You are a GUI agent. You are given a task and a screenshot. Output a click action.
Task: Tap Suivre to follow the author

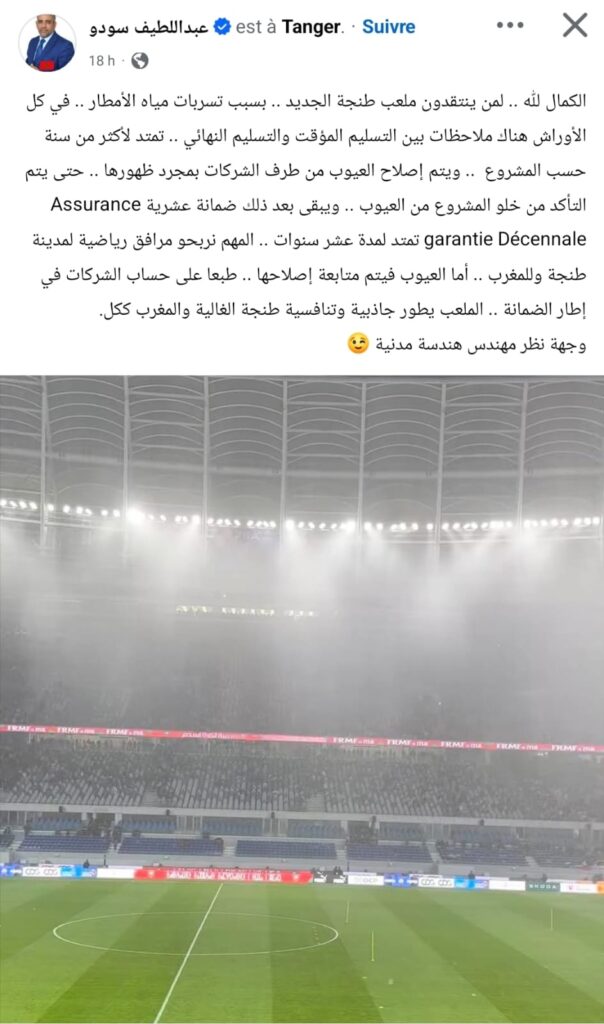(x=388, y=27)
